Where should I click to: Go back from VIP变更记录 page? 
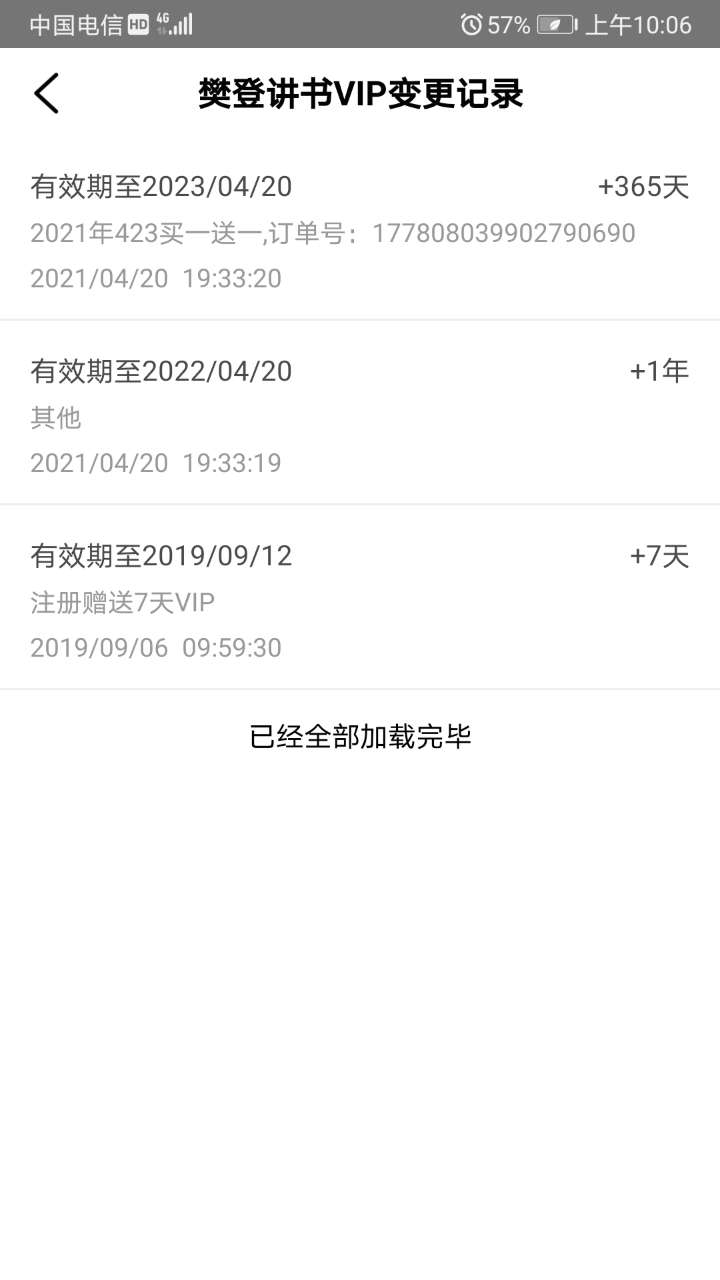coord(46,94)
